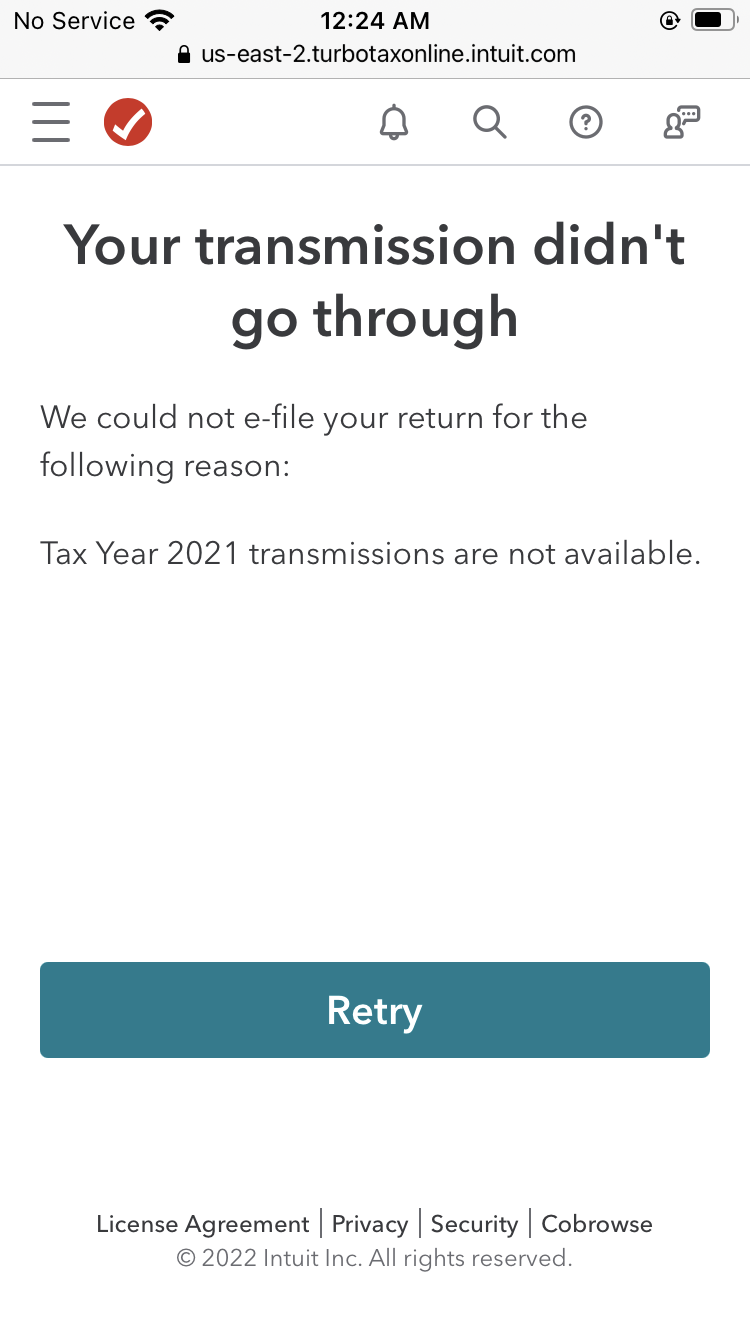Viewport: 750px width, 1334px height.
Task: Open the Cobrowse link
Action: pos(597,1224)
